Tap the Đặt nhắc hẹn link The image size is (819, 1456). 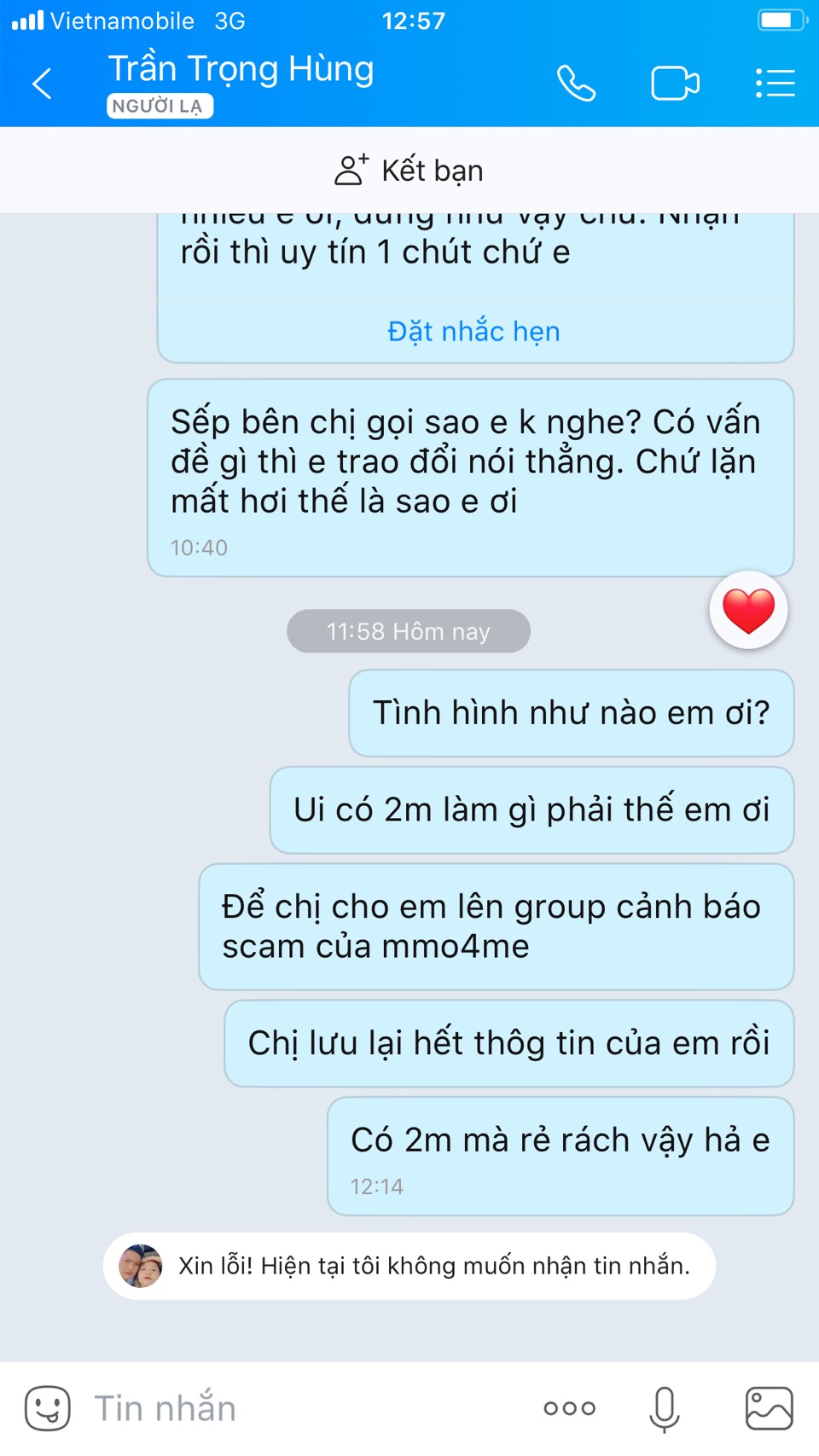coord(474,331)
